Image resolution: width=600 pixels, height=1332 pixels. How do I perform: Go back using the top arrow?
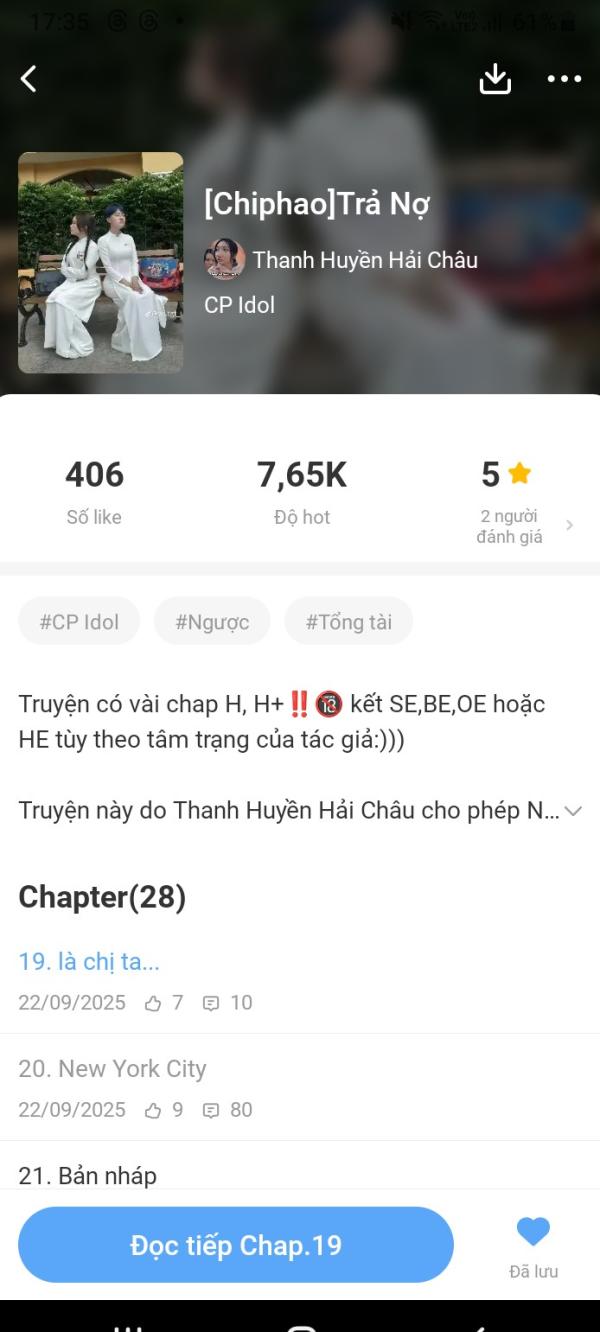click(29, 79)
